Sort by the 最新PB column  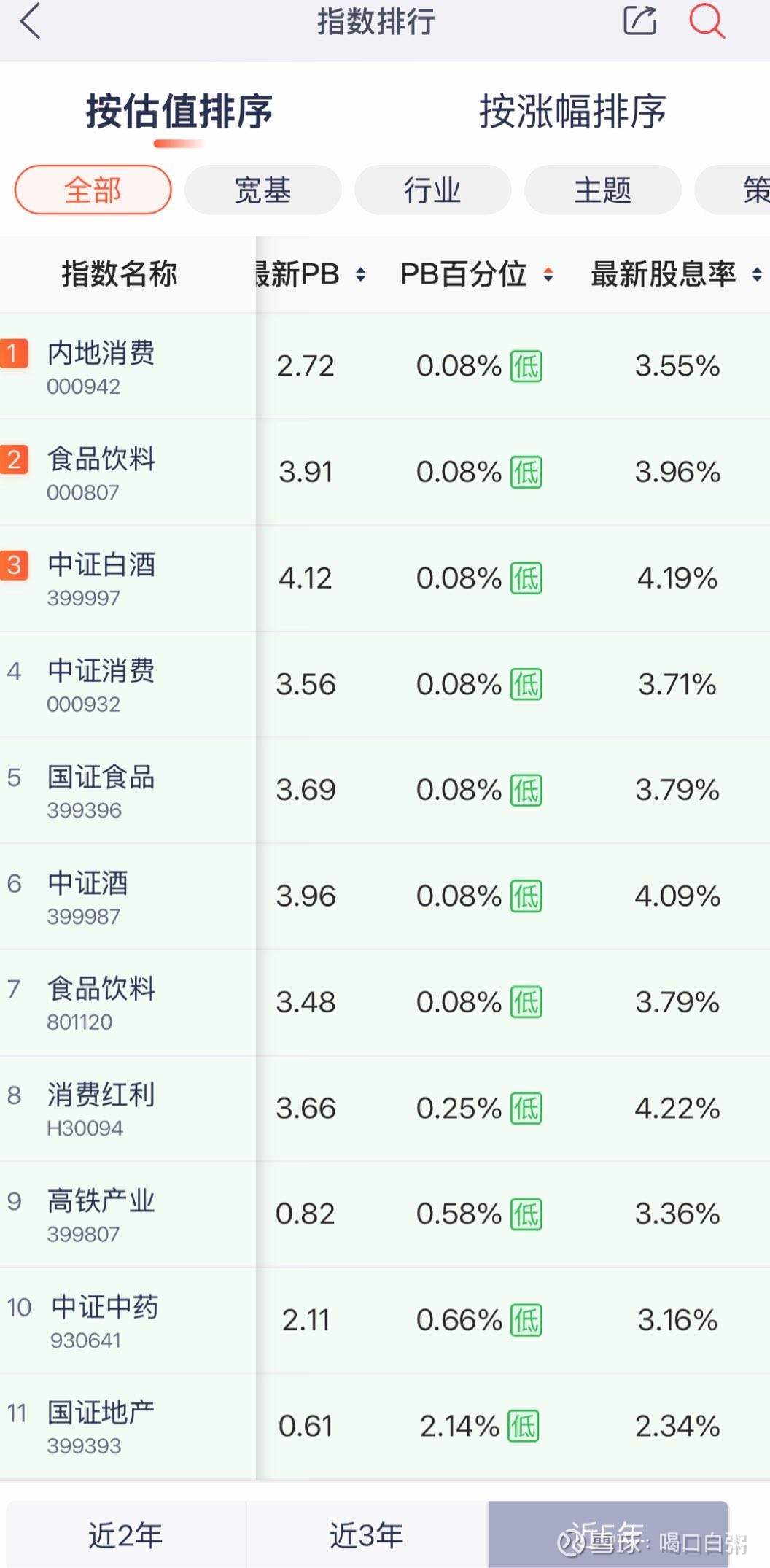coord(311,275)
